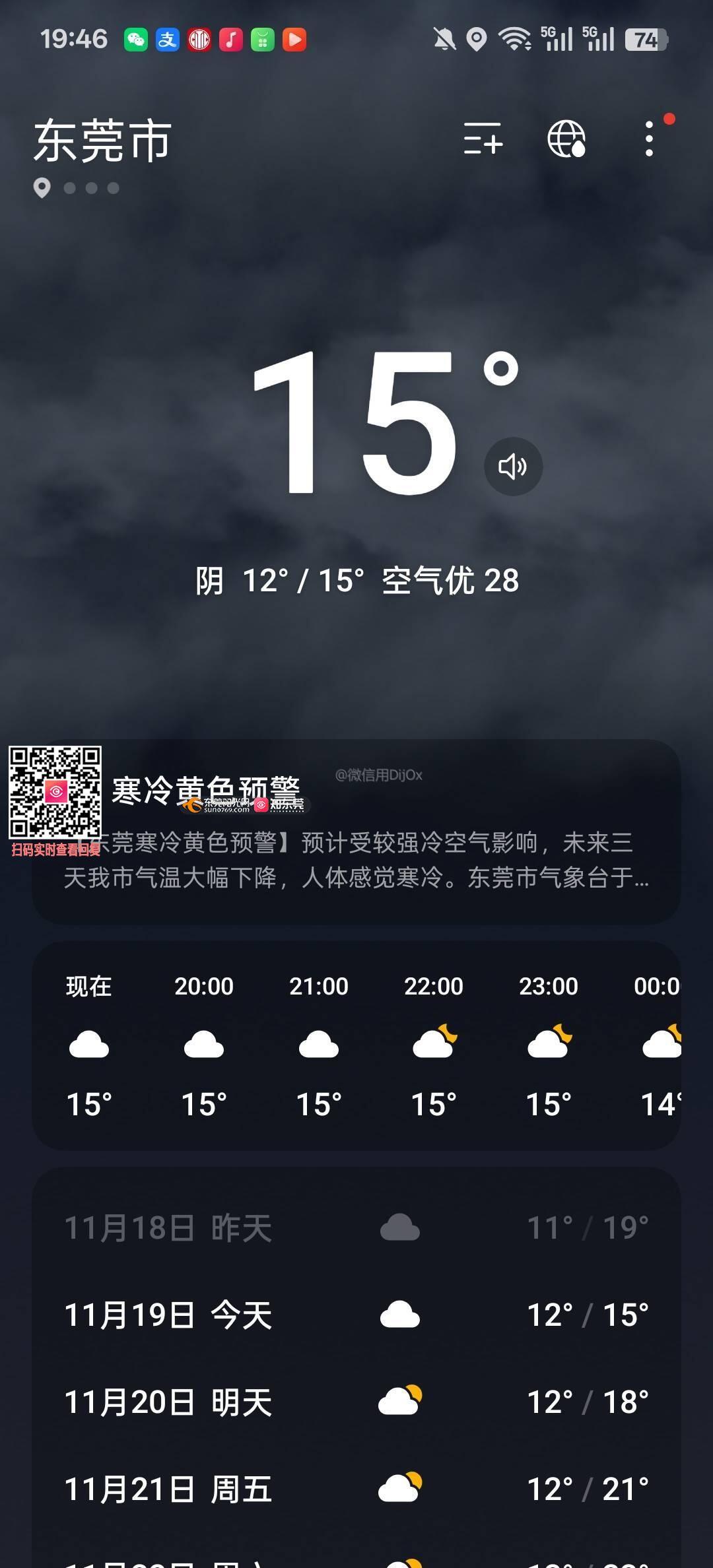Tap the 空气优 28 air quality readout

point(450,581)
